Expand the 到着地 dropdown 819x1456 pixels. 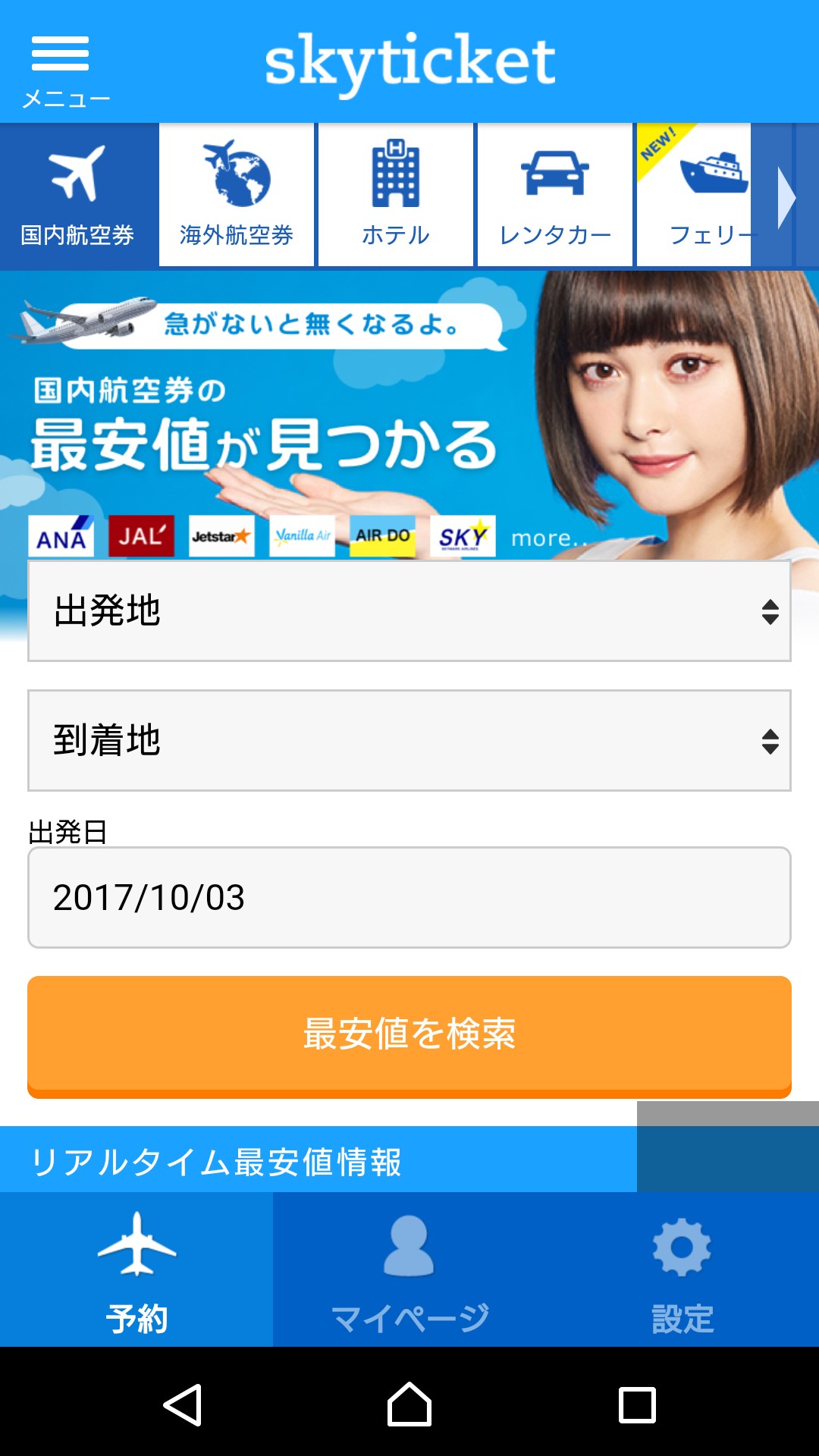[x=409, y=741]
